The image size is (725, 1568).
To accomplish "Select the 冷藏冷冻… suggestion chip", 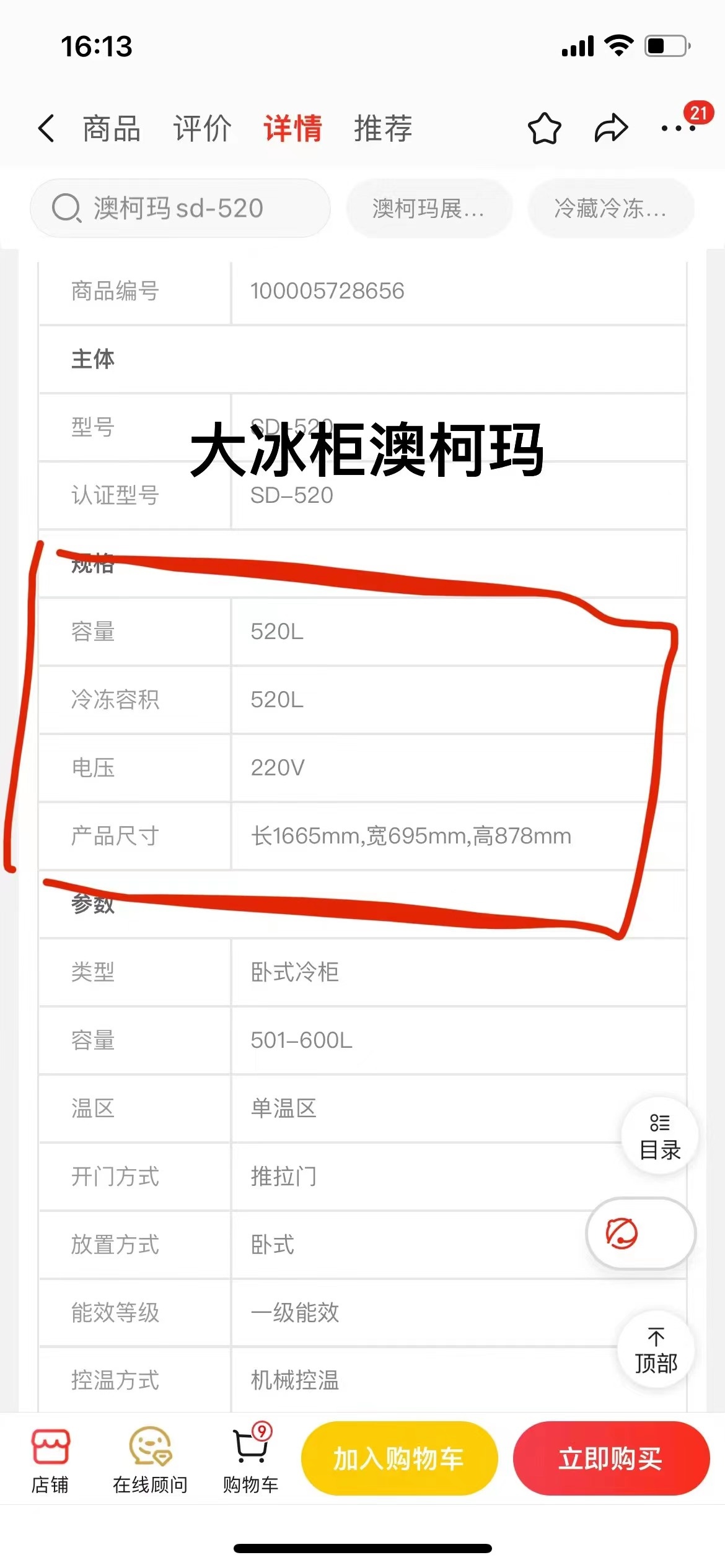I will point(610,208).
